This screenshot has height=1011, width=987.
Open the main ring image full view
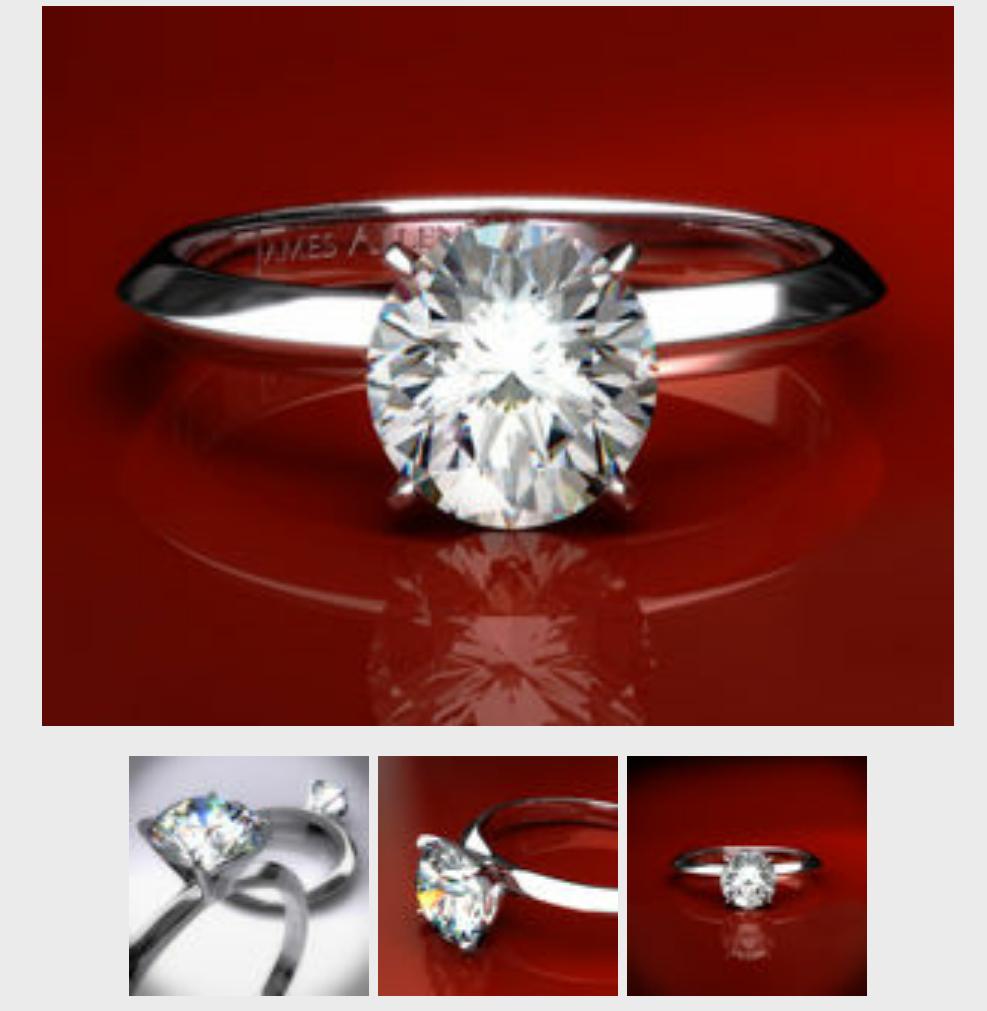pos(497,366)
